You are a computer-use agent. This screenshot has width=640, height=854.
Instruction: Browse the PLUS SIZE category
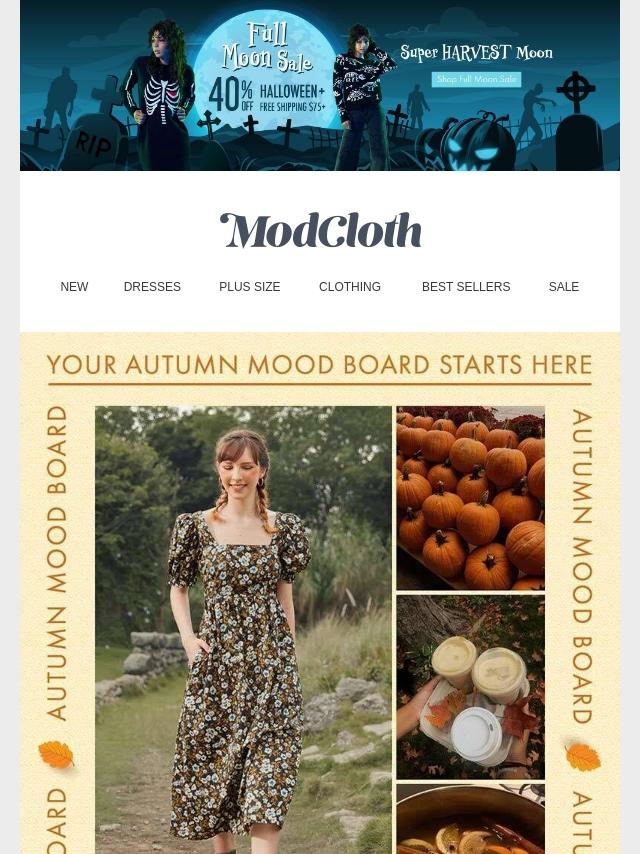tap(249, 286)
